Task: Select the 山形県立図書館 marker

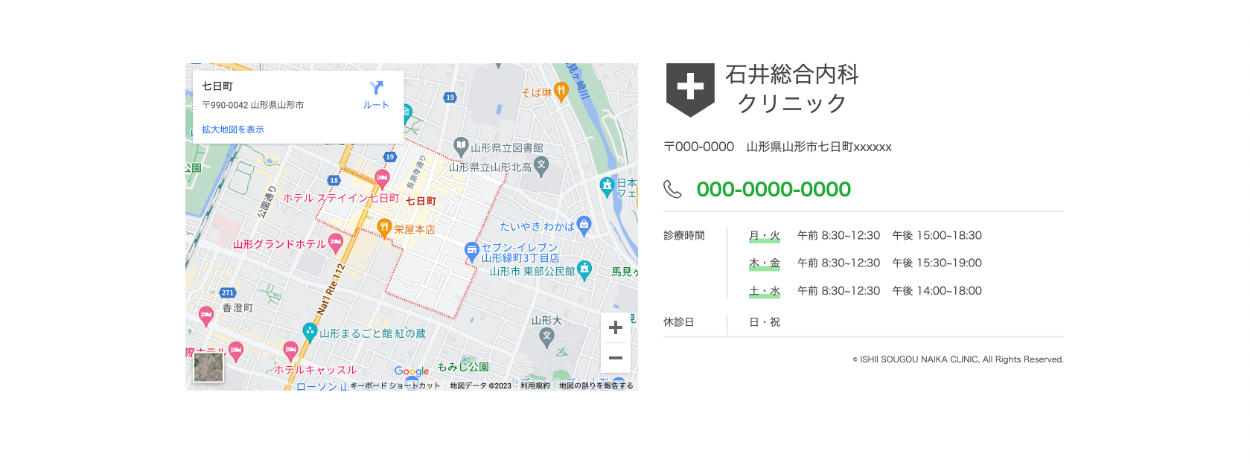Action: (x=460, y=145)
